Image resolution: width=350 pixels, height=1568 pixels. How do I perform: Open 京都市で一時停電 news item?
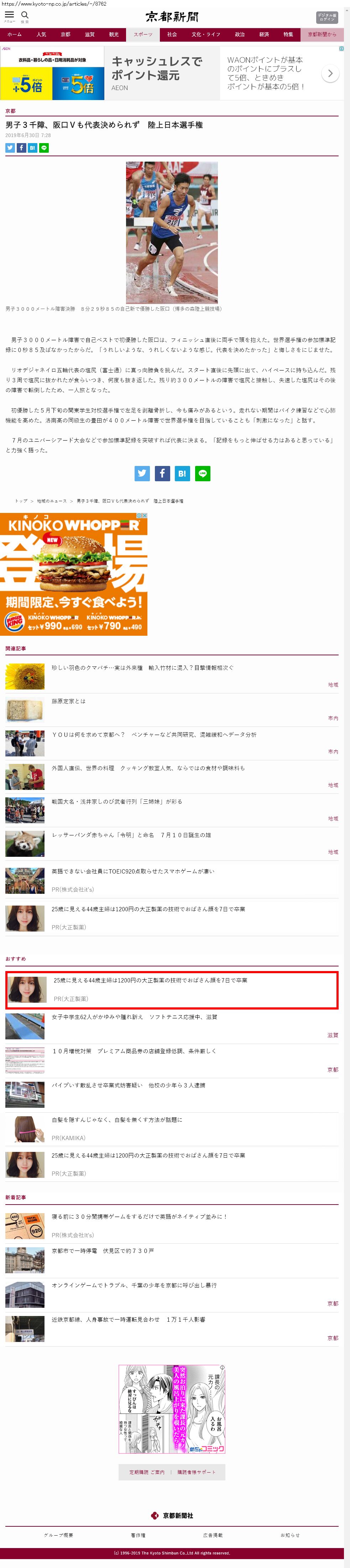coord(103,1251)
